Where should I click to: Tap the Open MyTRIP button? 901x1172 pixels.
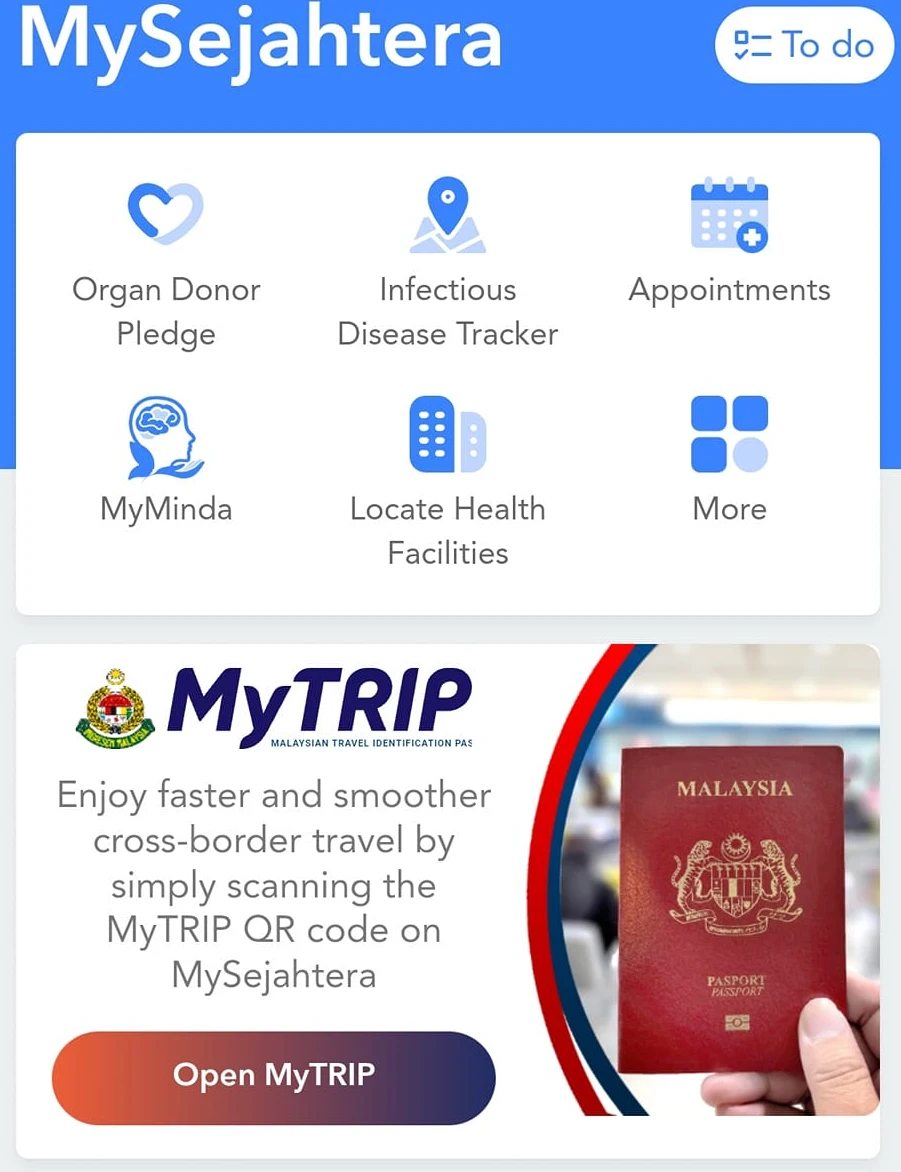pyautogui.click(x=273, y=1077)
